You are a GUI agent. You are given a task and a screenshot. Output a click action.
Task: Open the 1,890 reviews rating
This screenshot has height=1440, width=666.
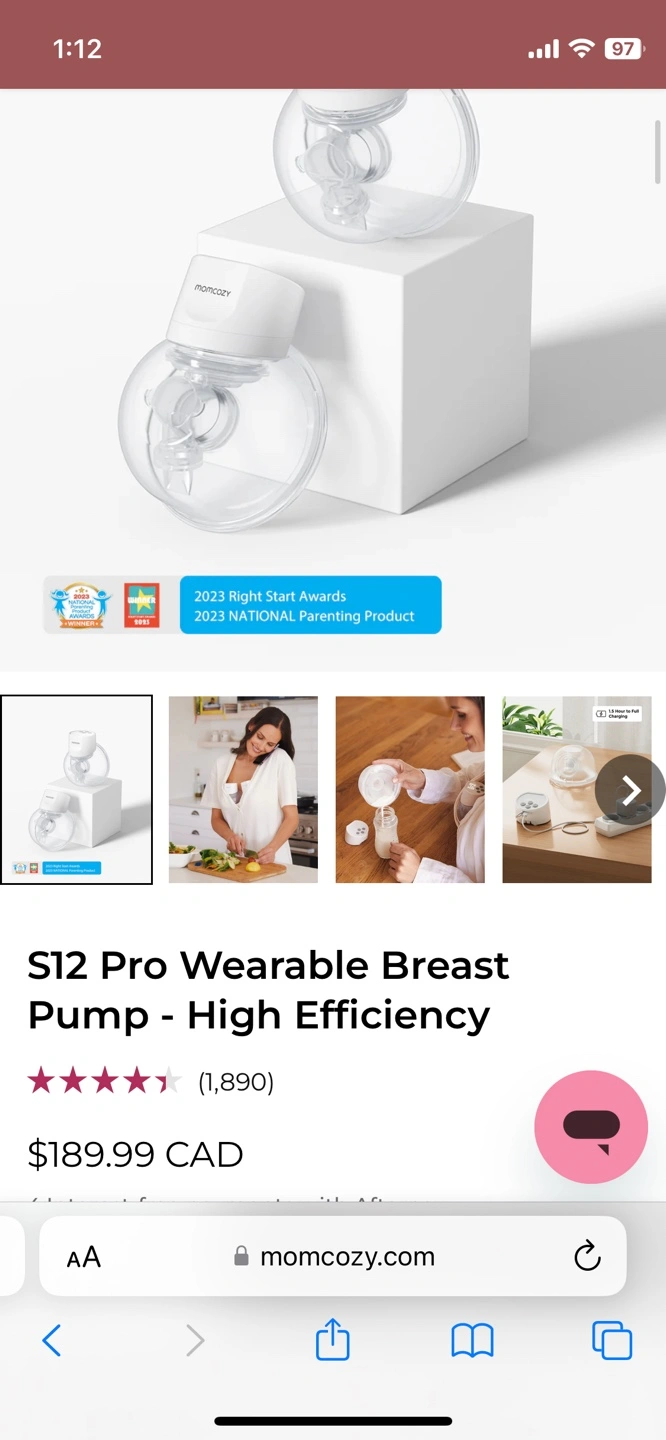click(x=151, y=1081)
